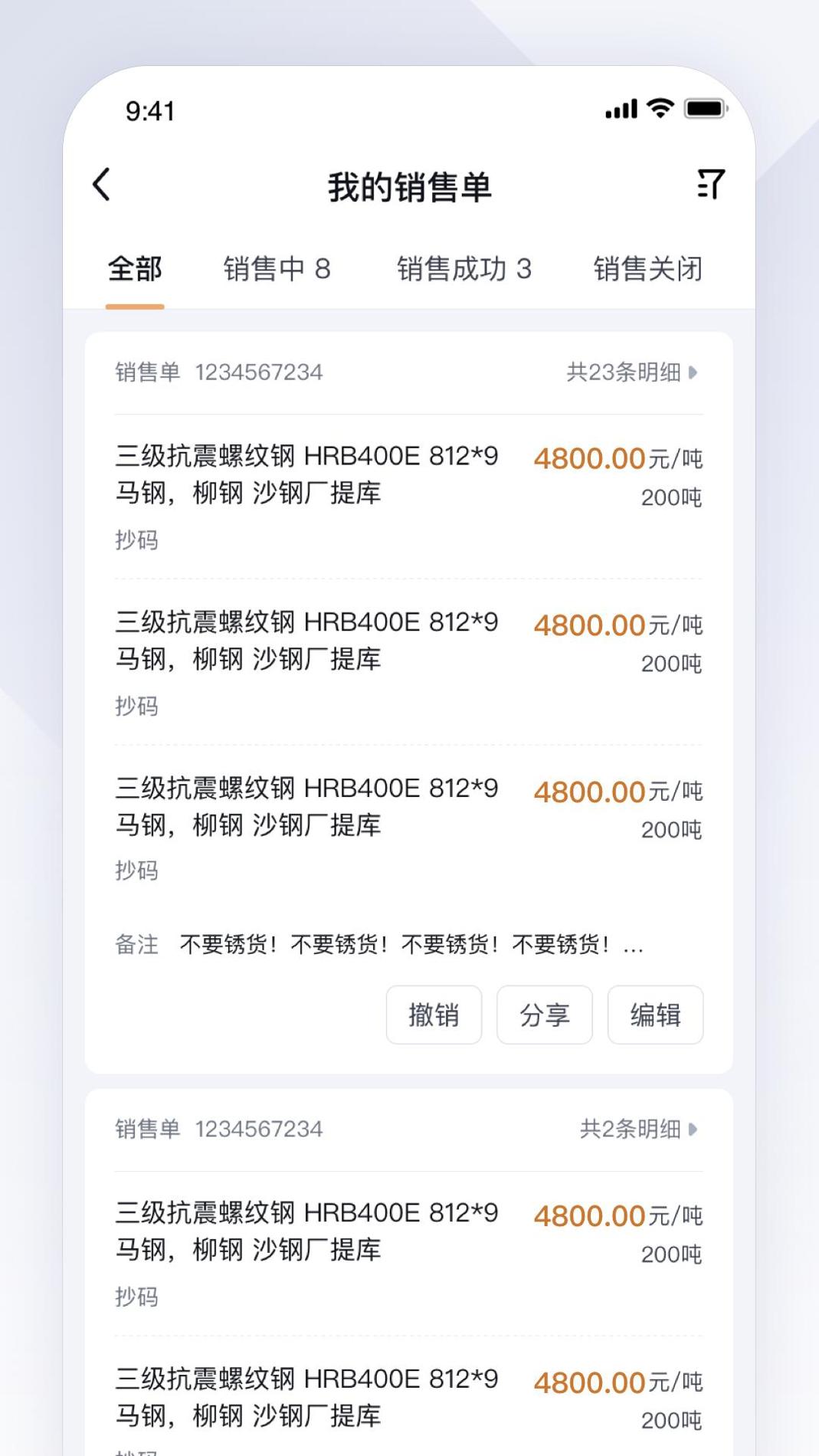Tap the 销售单 label of first order
The height and width of the screenshot is (1456, 819).
(x=147, y=372)
